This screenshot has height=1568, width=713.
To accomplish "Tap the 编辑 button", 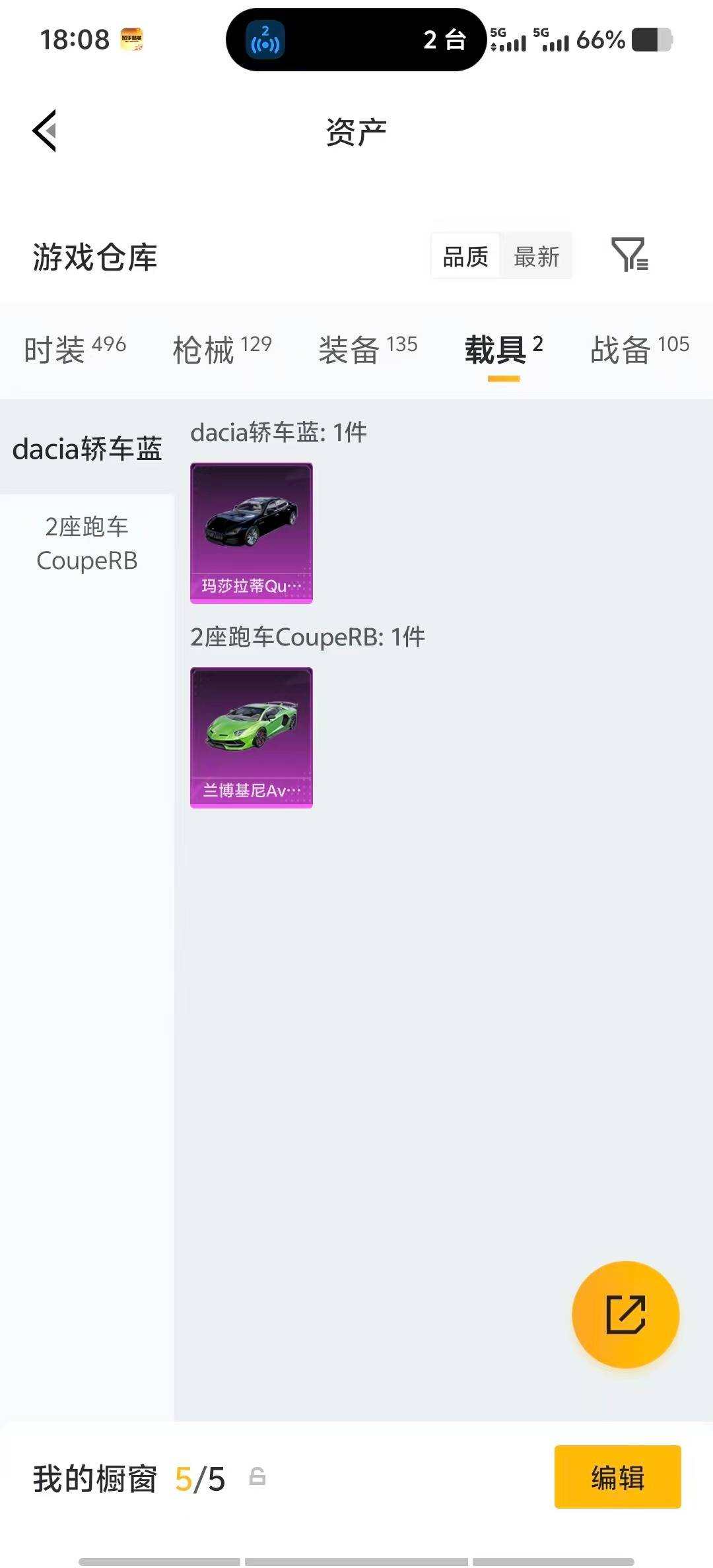I will pos(617,1480).
